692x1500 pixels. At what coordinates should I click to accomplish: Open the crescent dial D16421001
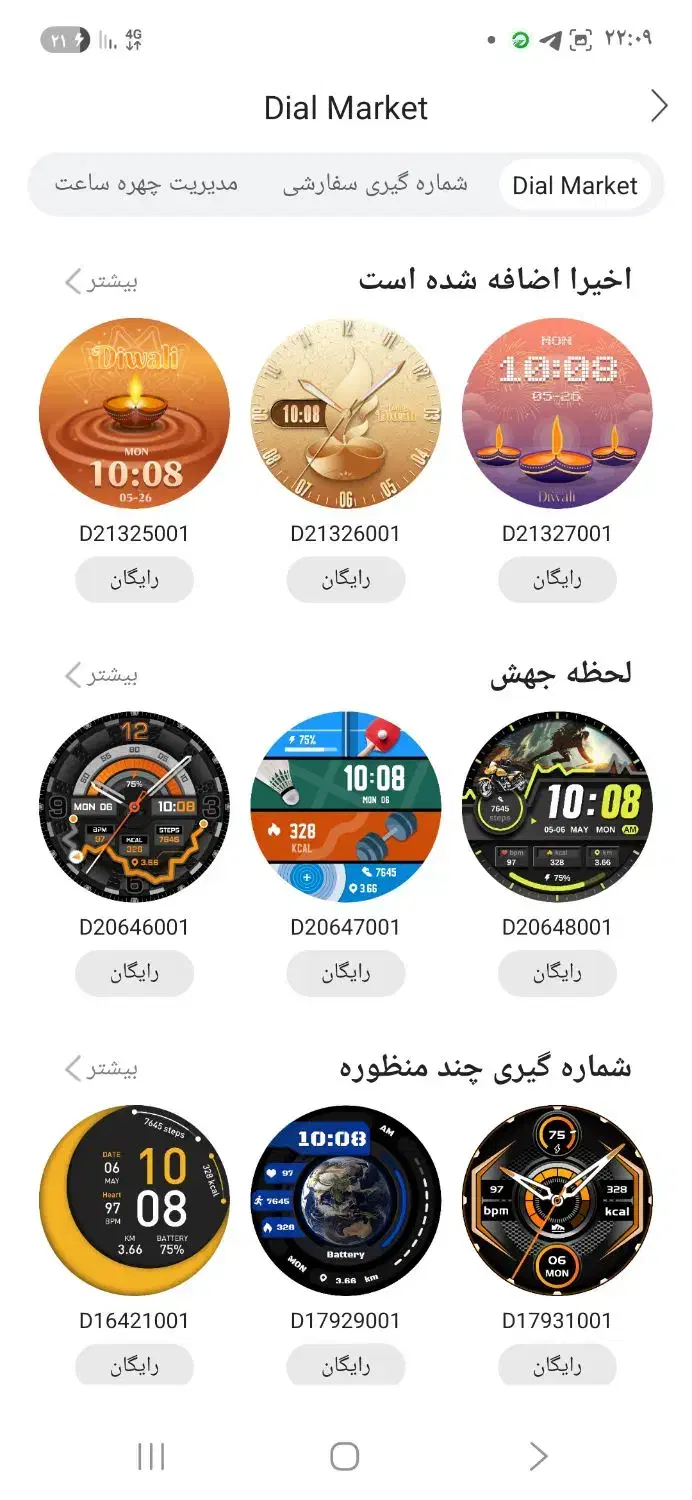tap(134, 1200)
